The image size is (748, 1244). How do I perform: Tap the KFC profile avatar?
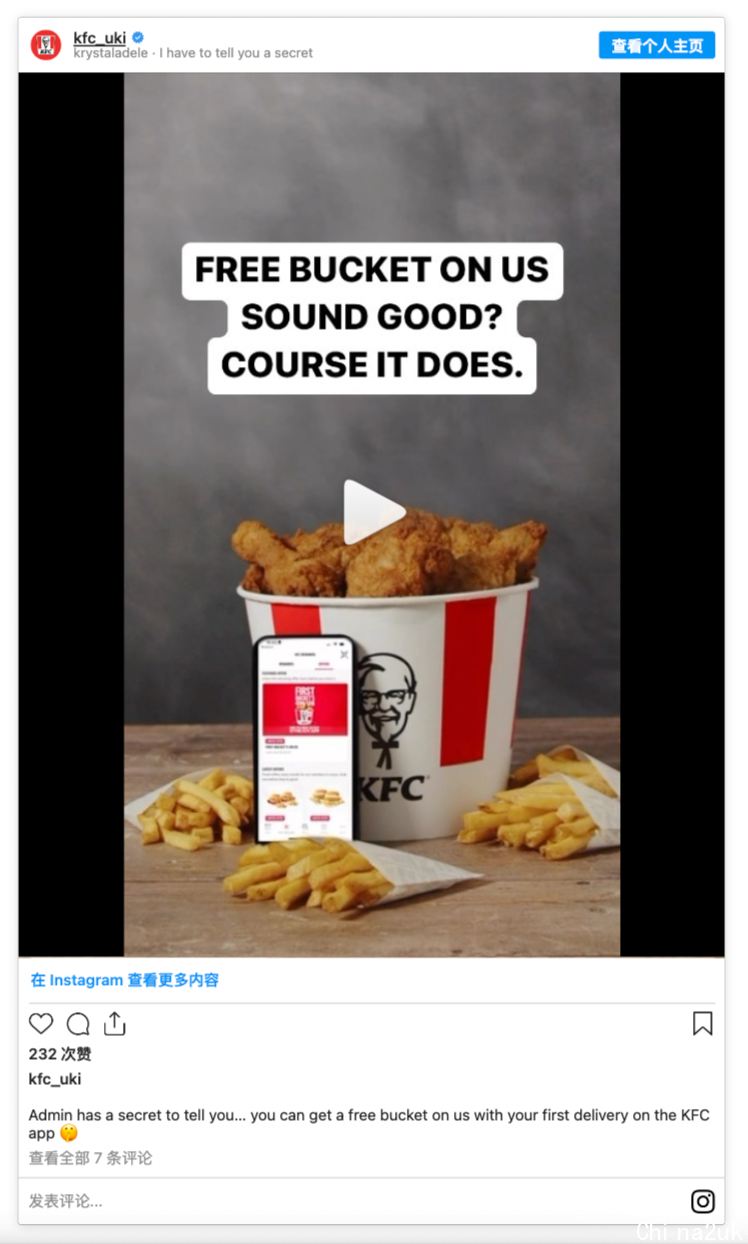[46, 45]
